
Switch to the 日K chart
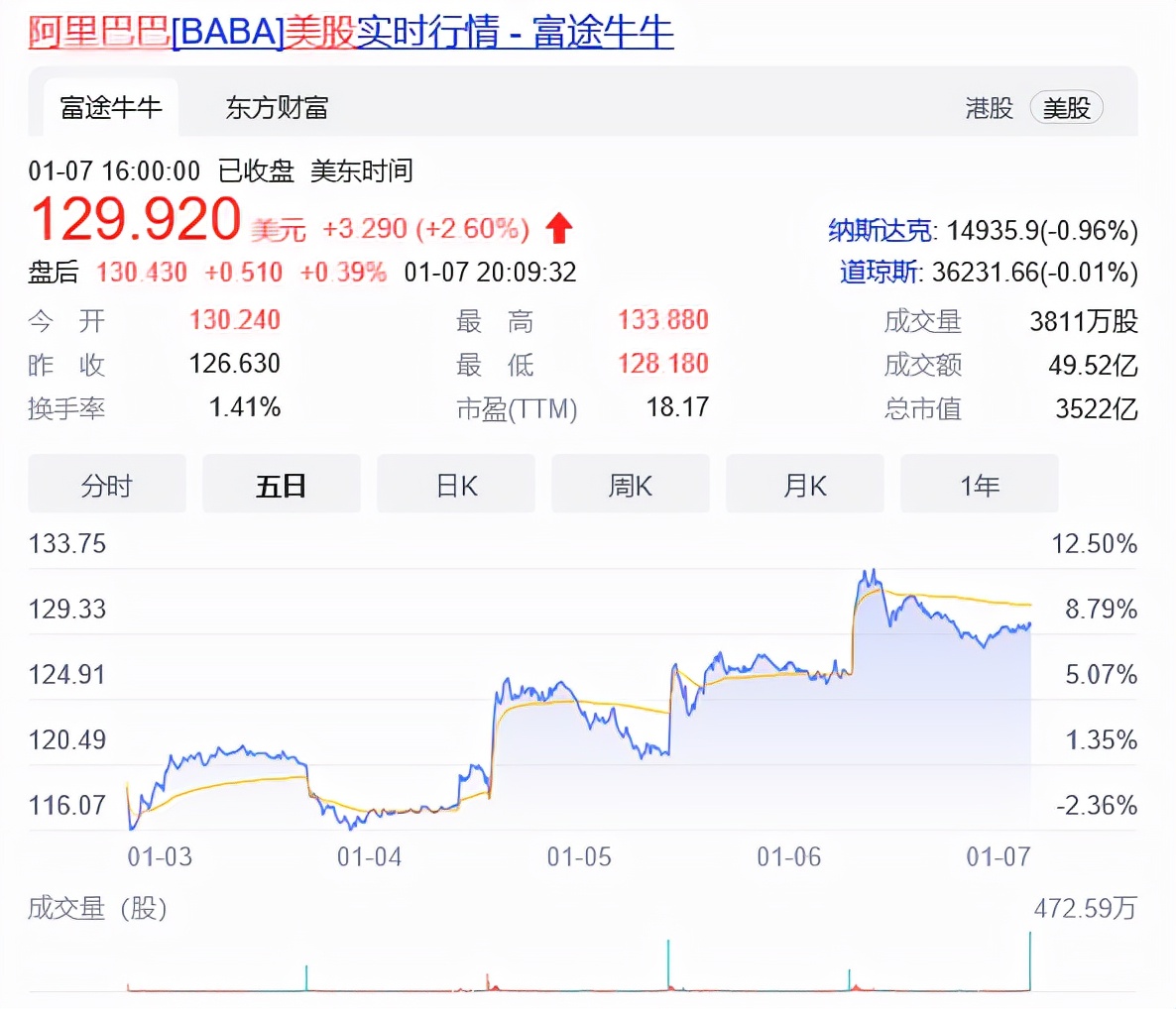click(x=456, y=485)
